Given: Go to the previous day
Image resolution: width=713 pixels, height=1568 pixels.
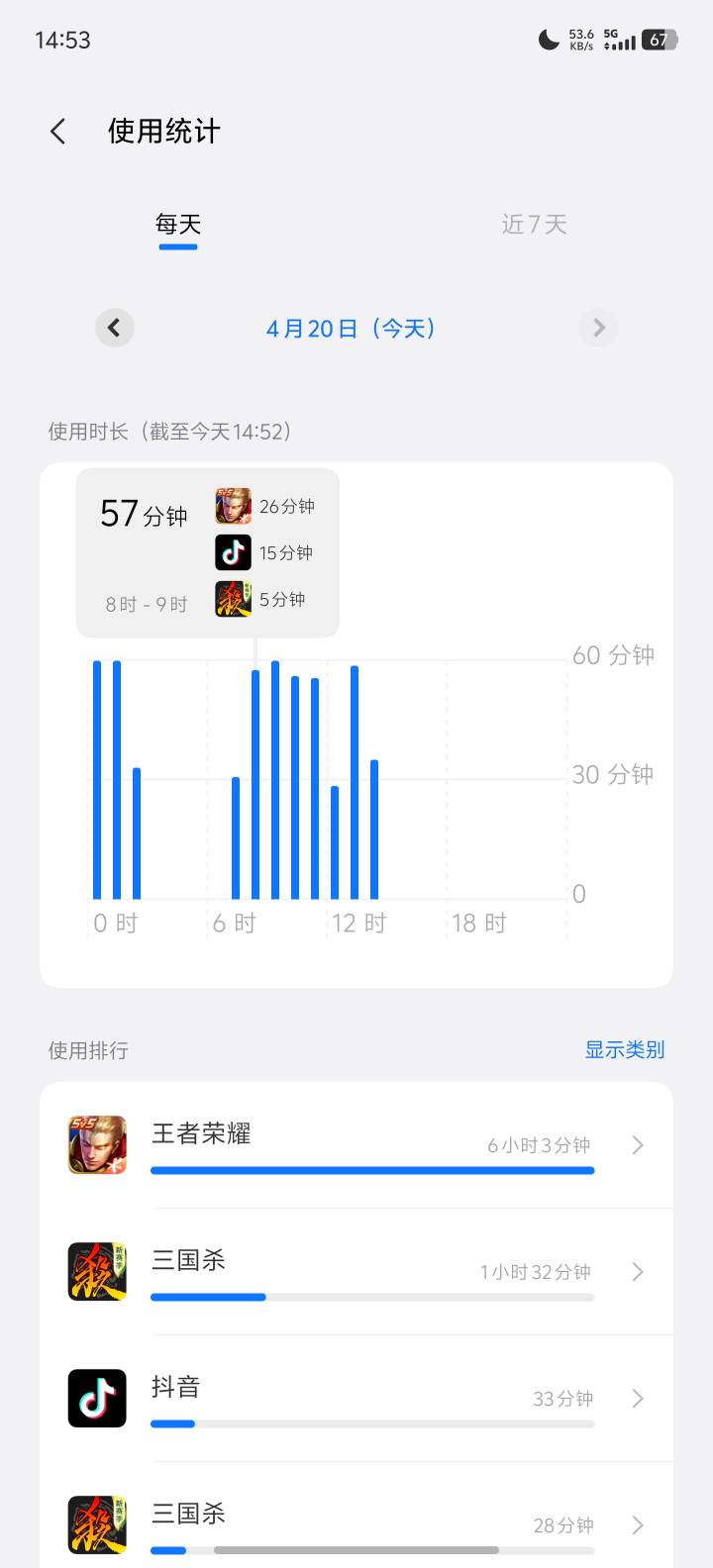Looking at the screenshot, I should click(x=115, y=328).
